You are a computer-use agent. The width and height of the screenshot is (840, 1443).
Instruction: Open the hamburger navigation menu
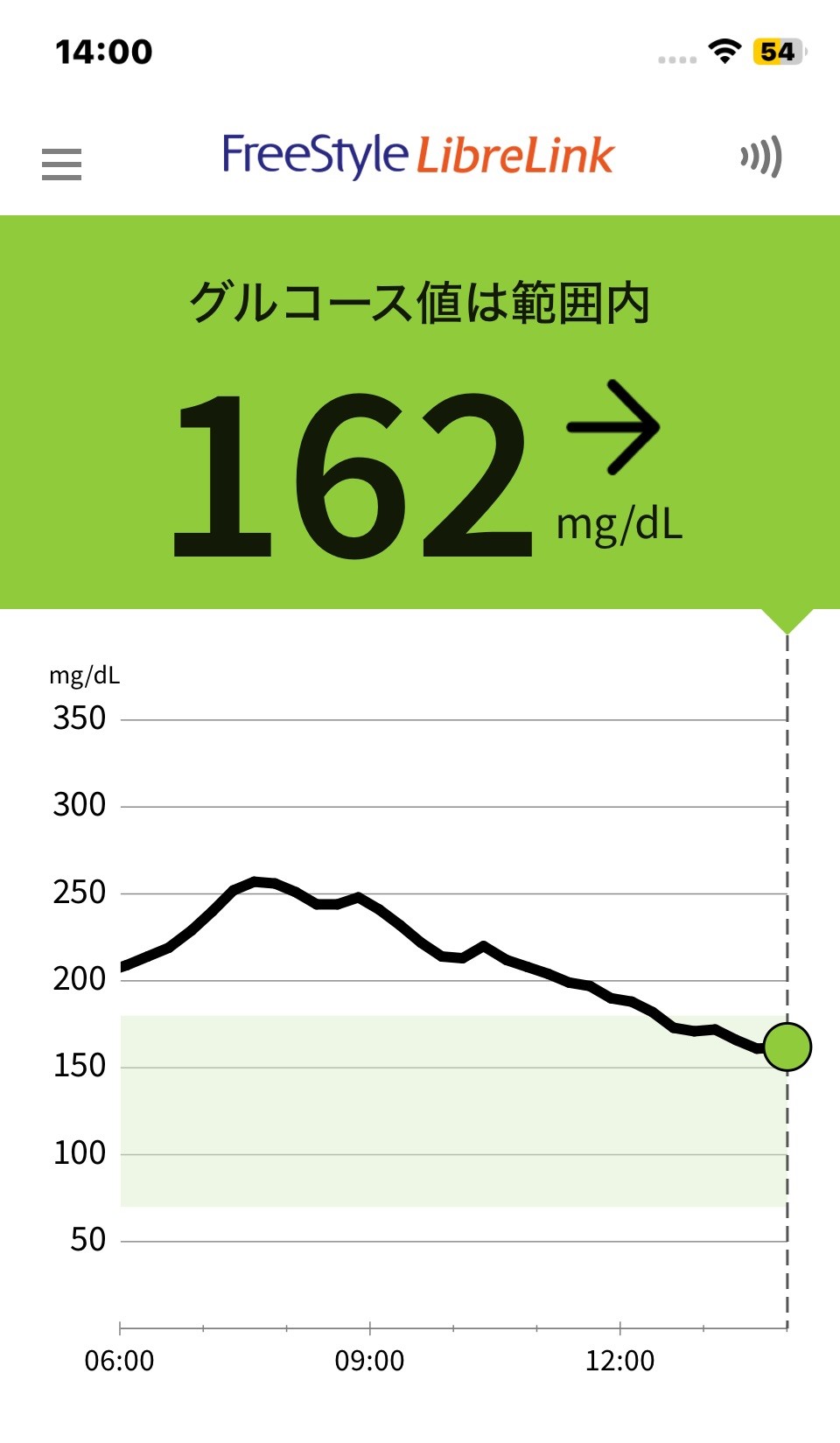[x=61, y=164]
